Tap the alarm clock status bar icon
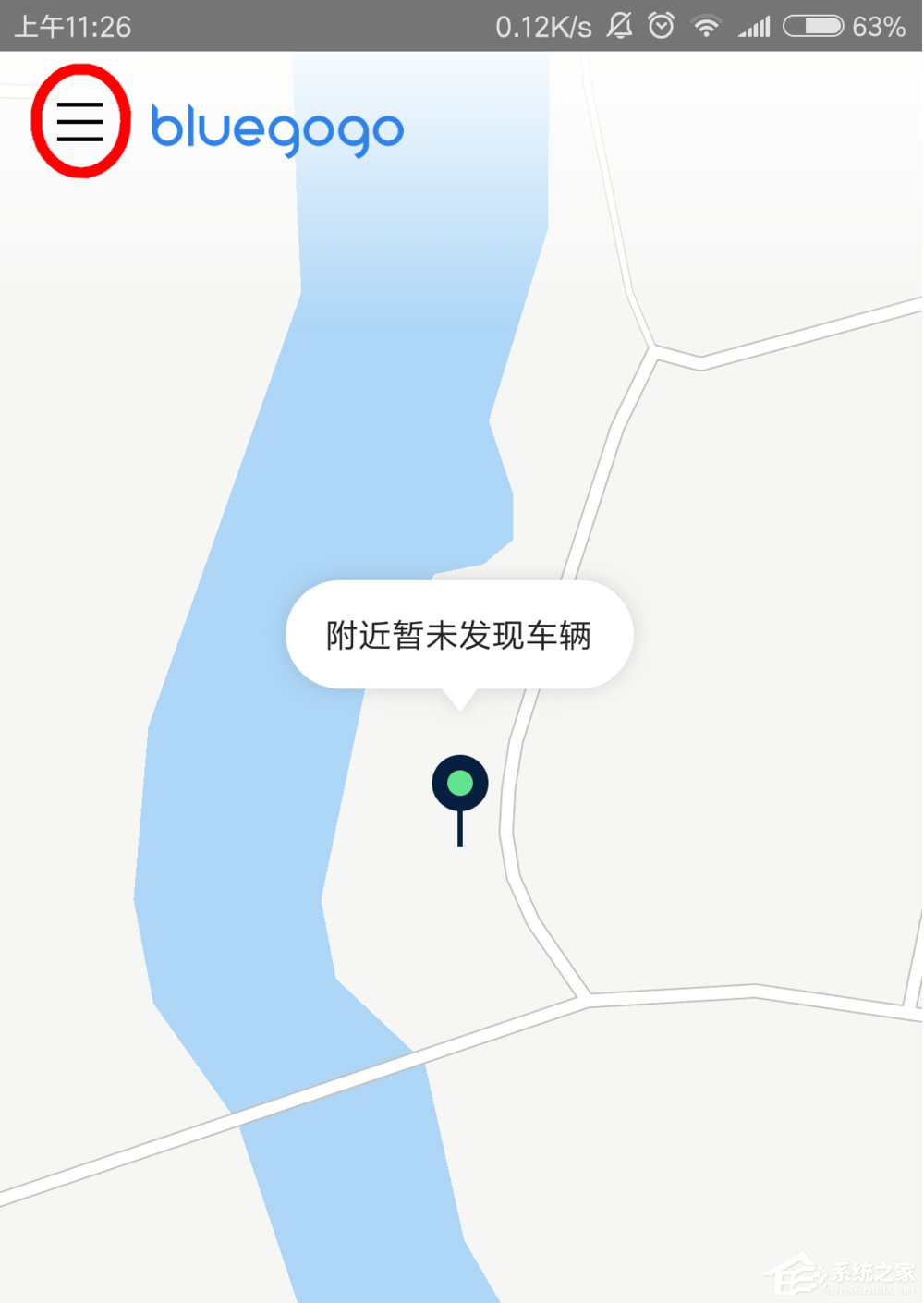Image resolution: width=924 pixels, height=1303 pixels. point(661,26)
